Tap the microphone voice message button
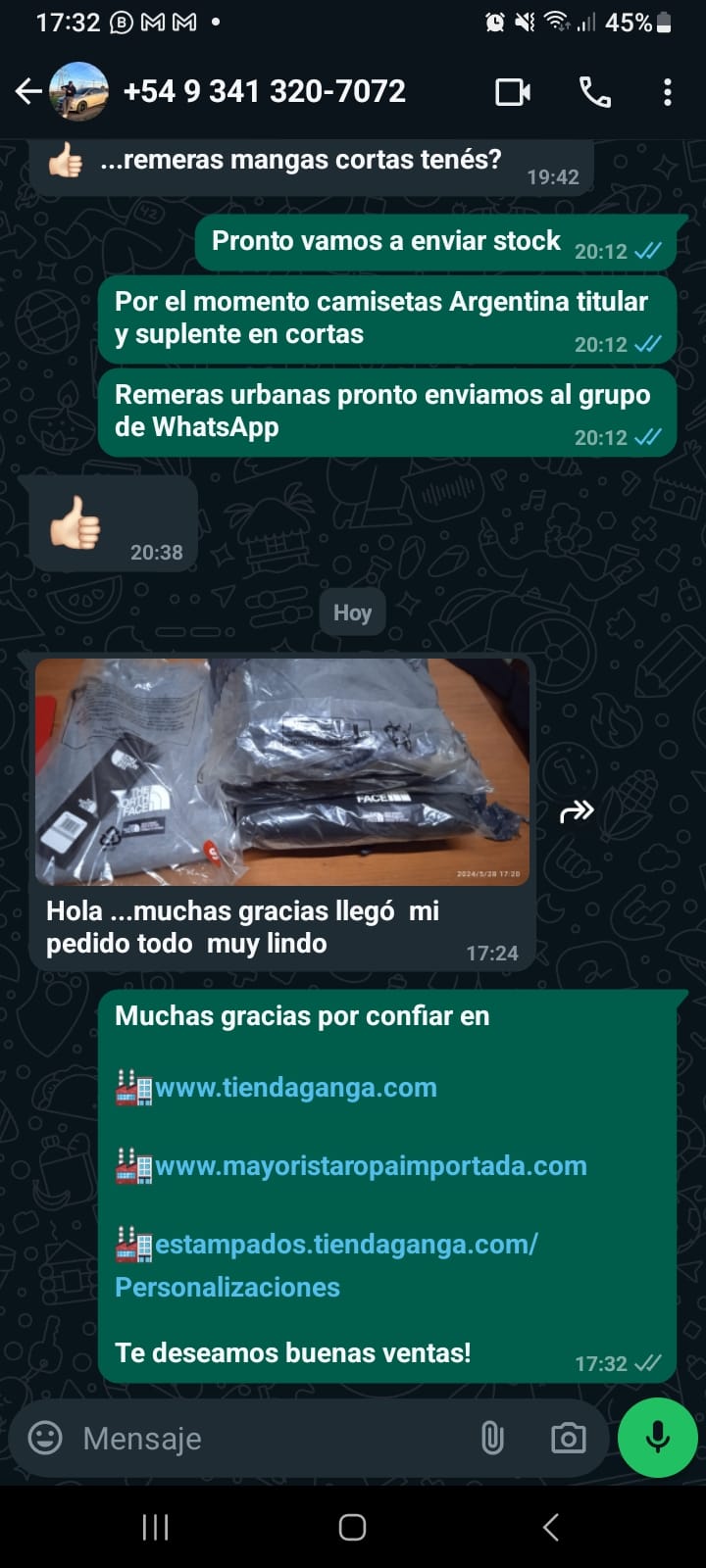This screenshot has height=1568, width=706. coord(657,1438)
